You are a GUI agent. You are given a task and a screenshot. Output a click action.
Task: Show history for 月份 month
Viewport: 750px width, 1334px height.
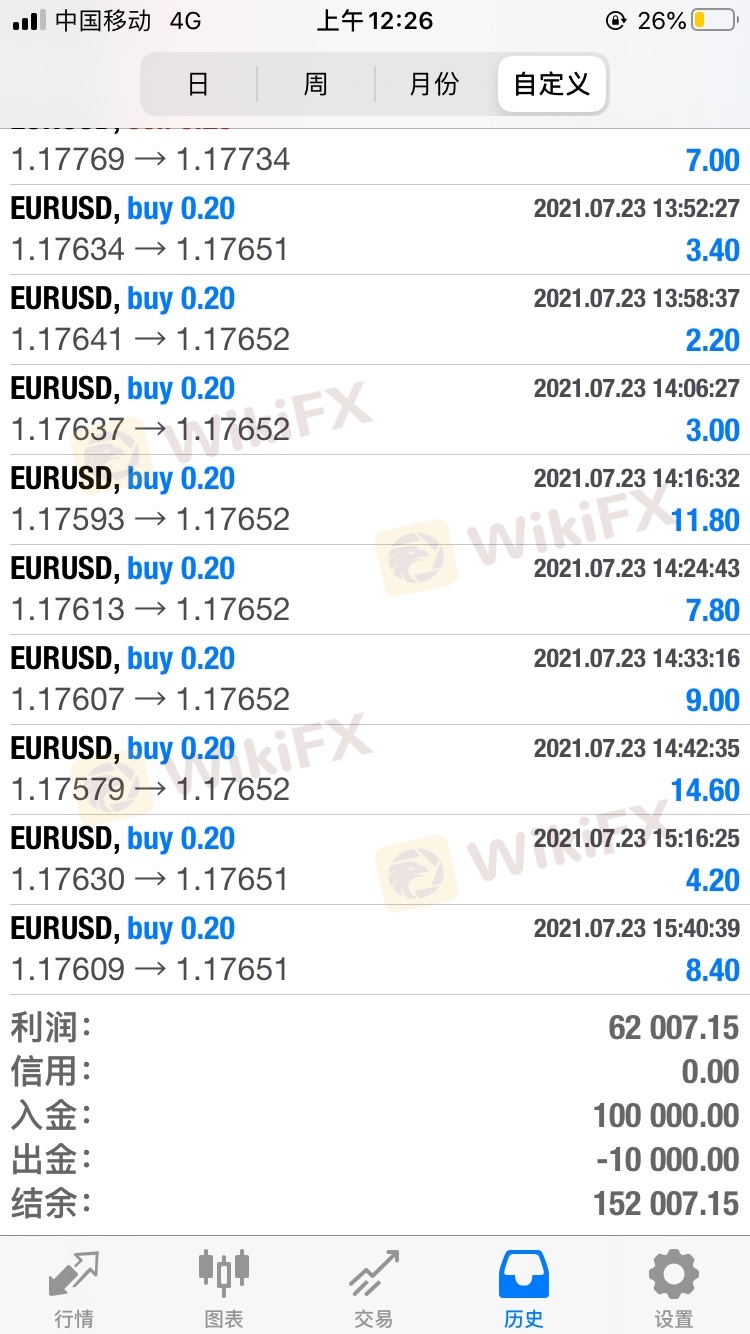434,84
